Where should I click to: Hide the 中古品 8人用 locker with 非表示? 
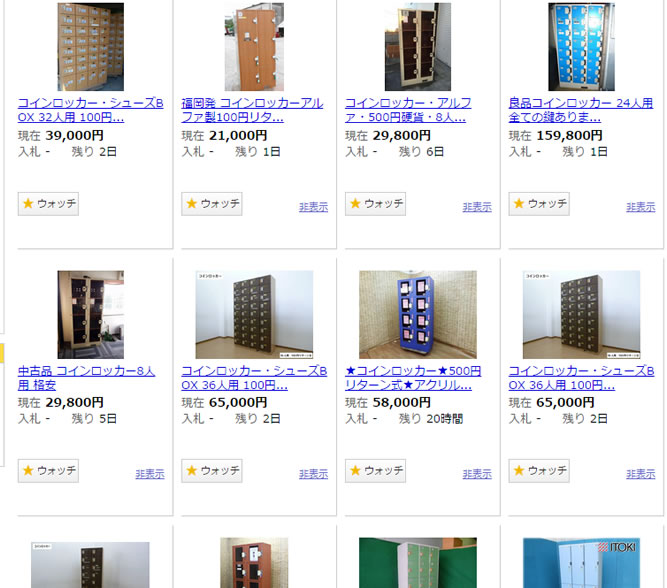149,474
